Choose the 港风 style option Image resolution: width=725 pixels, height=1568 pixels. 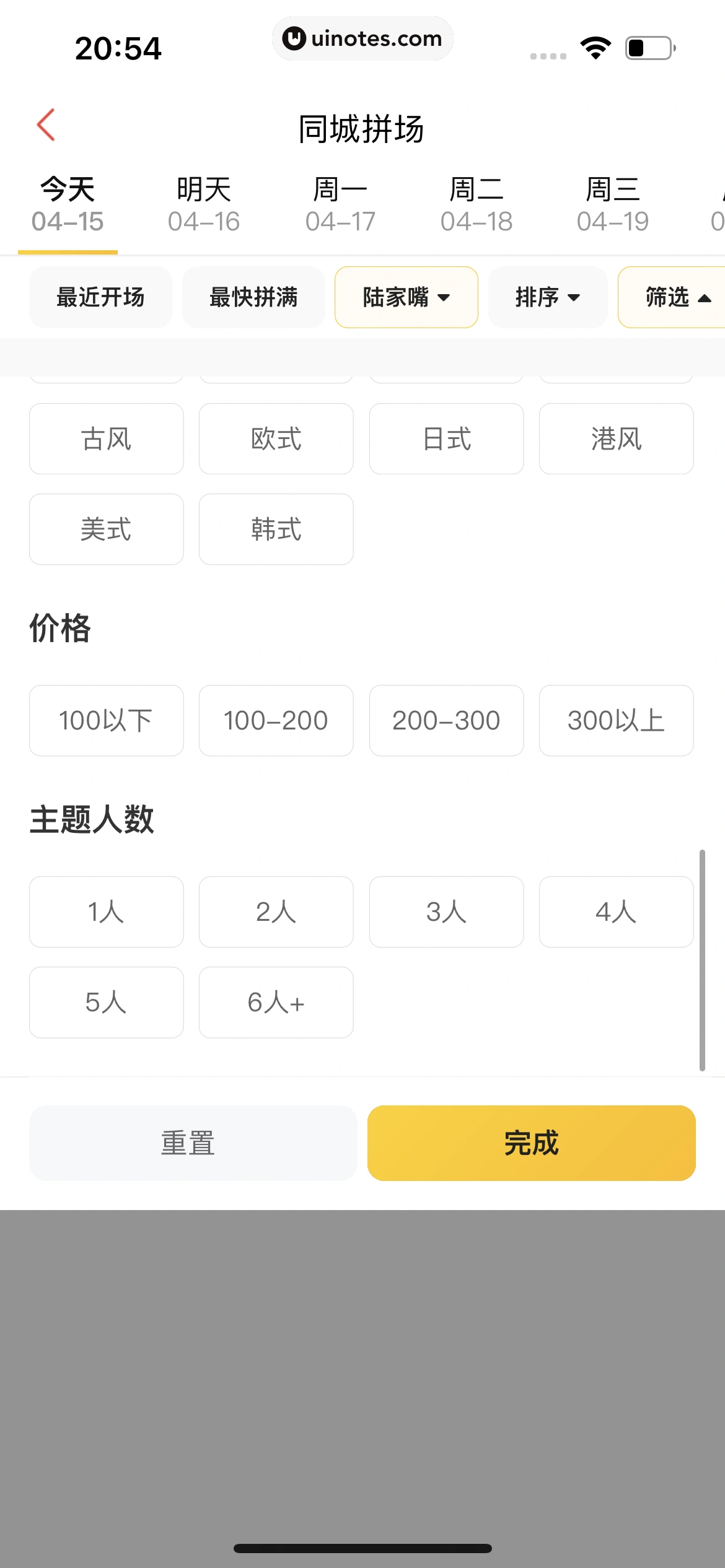pos(616,439)
